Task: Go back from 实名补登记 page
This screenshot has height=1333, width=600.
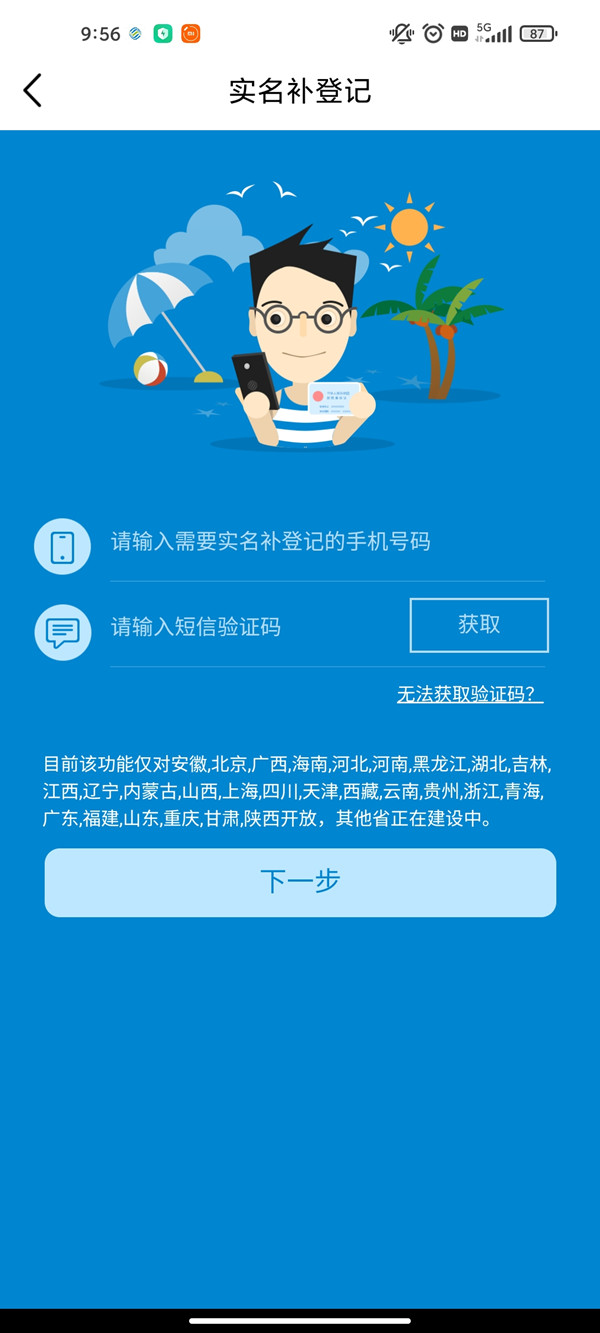Action: point(33,90)
